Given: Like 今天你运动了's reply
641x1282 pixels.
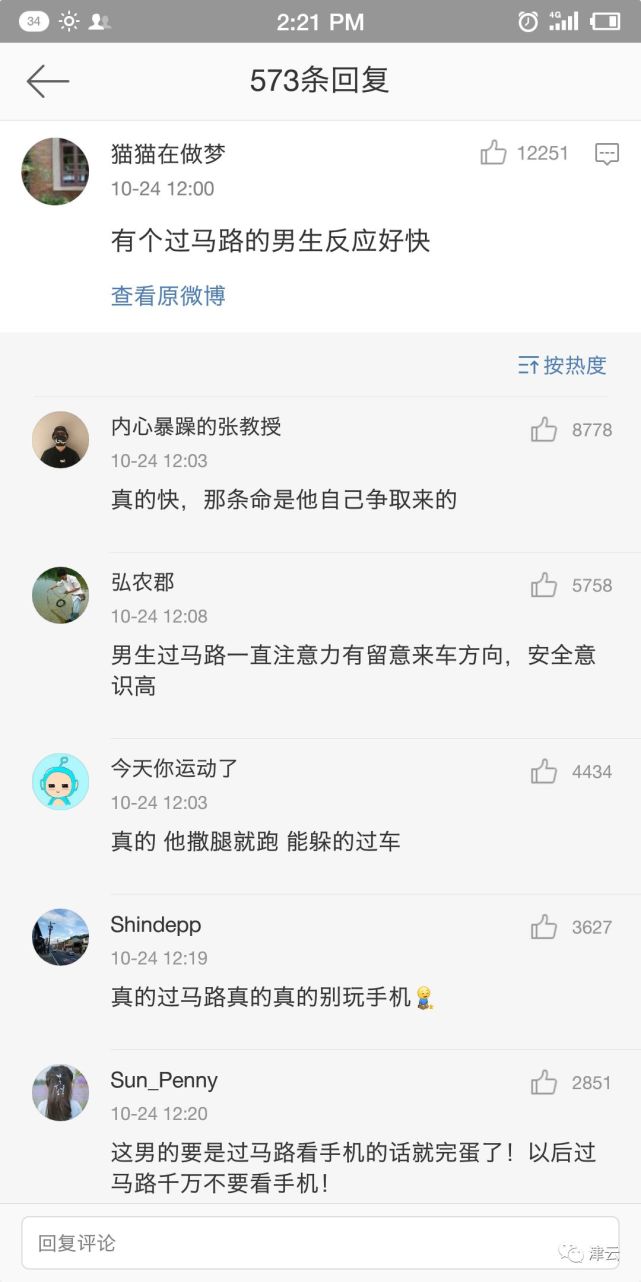Looking at the screenshot, I should click(544, 771).
